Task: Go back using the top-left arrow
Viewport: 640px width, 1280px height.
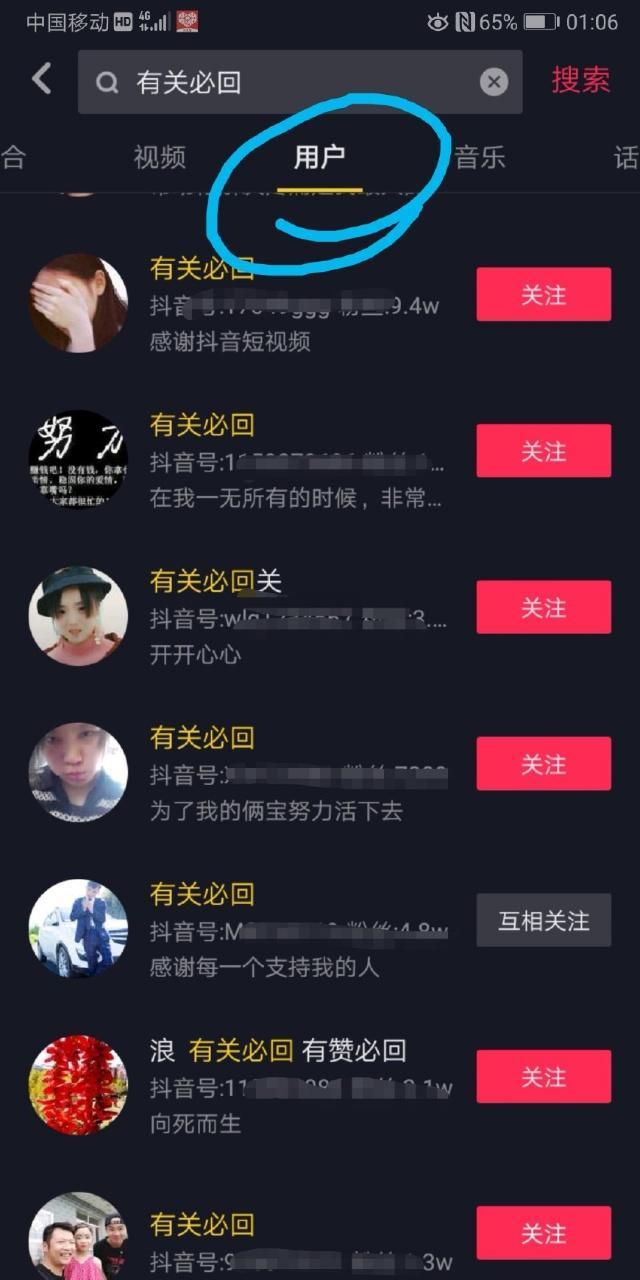Action: (x=41, y=80)
